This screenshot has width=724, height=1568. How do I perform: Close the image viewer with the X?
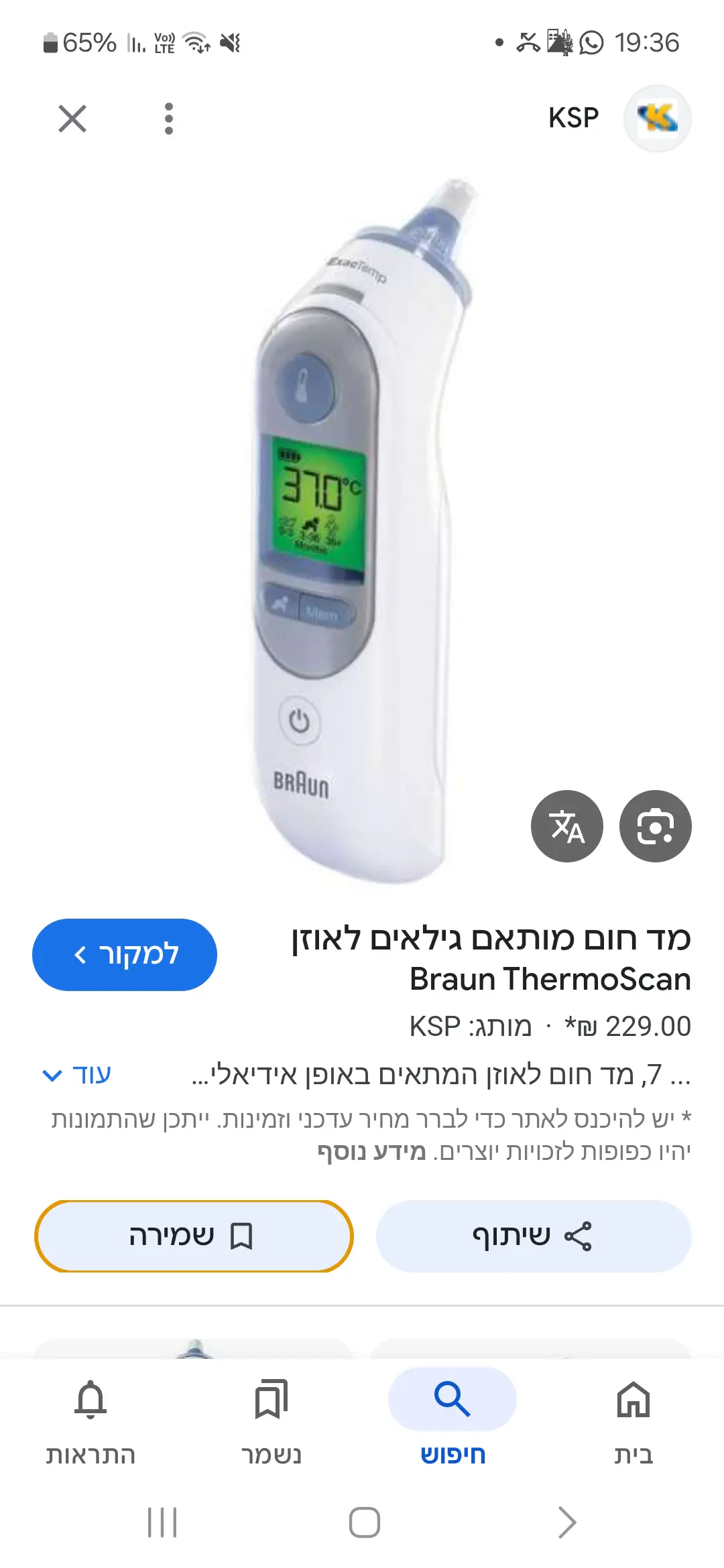coord(72,119)
